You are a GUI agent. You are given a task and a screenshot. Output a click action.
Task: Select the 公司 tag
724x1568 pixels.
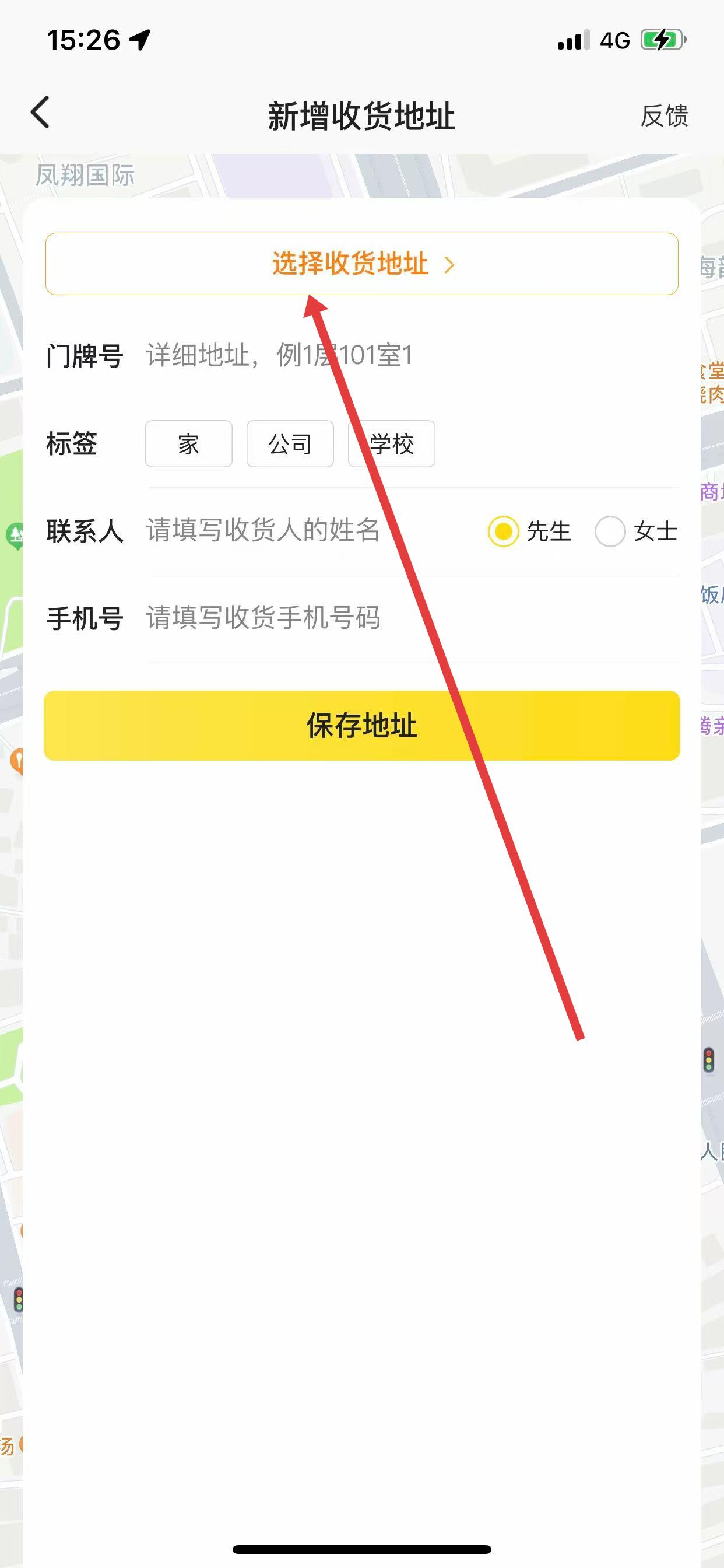290,444
